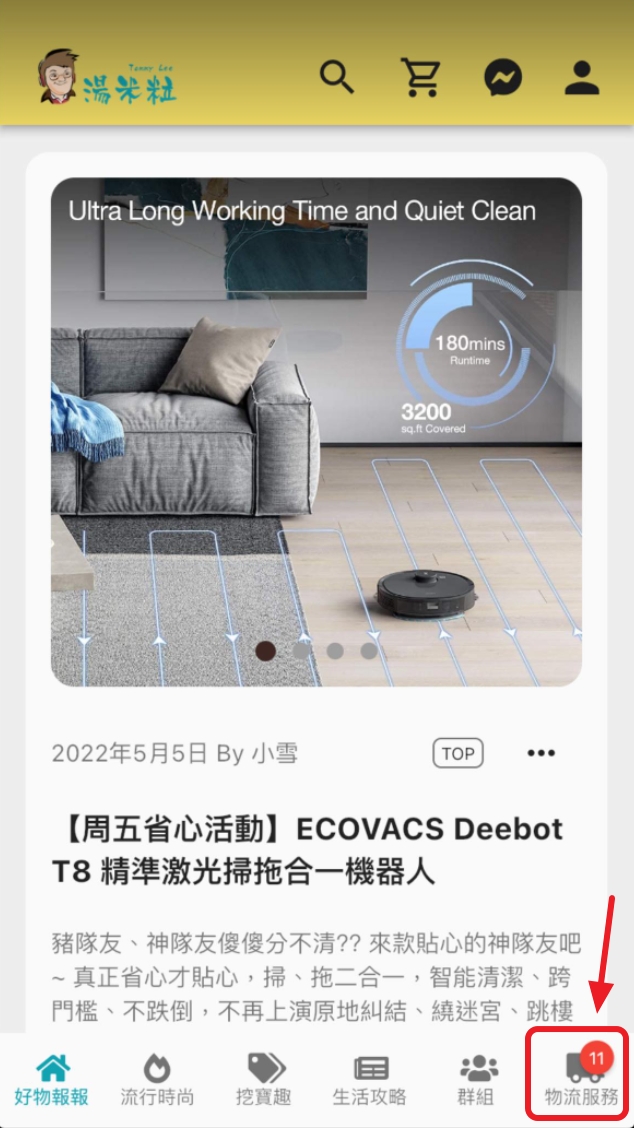The width and height of the screenshot is (634, 1128).
Task: Switch to the 群組 tab
Action: click(476, 1080)
